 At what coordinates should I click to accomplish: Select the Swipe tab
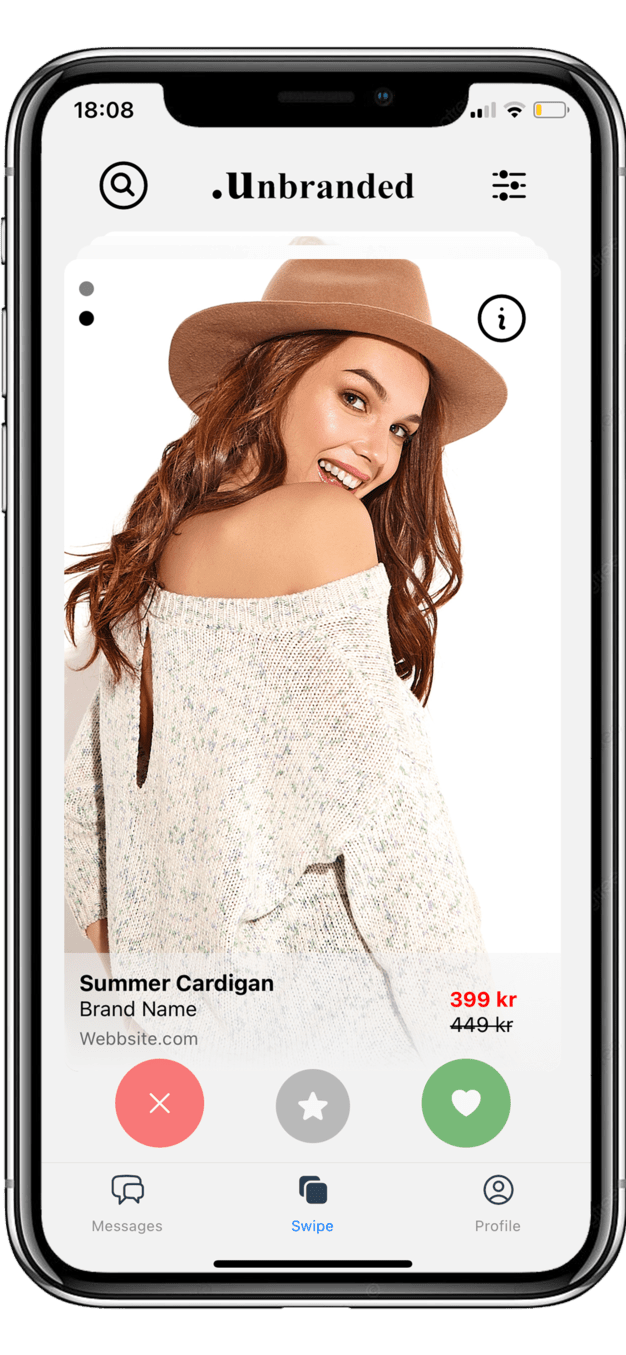click(x=313, y=1203)
